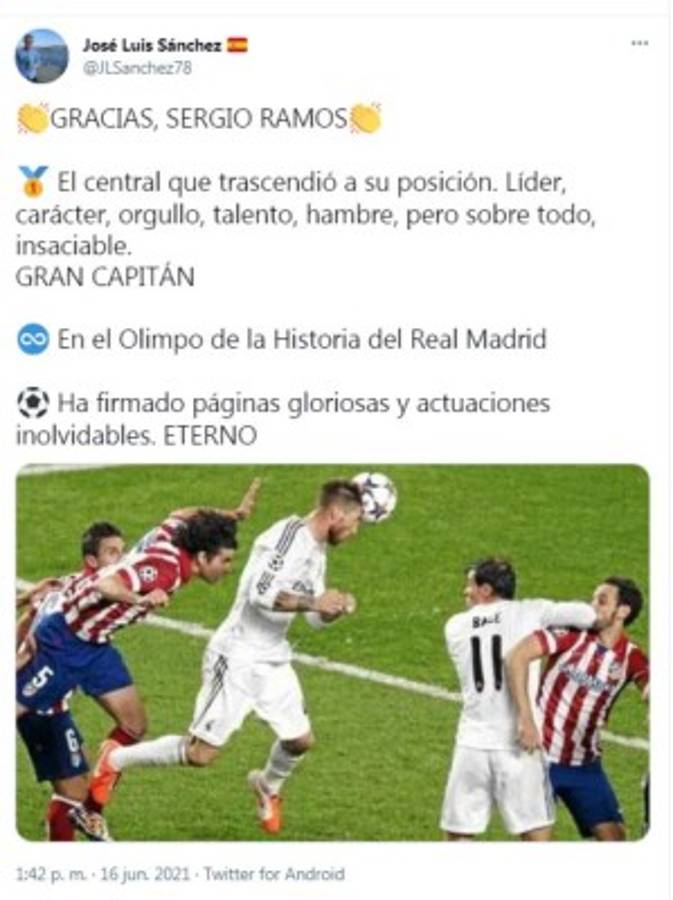Image resolution: width=673 pixels, height=900 pixels.
Task: Open José Luis Sánchez's profile picture
Action: coord(41,56)
